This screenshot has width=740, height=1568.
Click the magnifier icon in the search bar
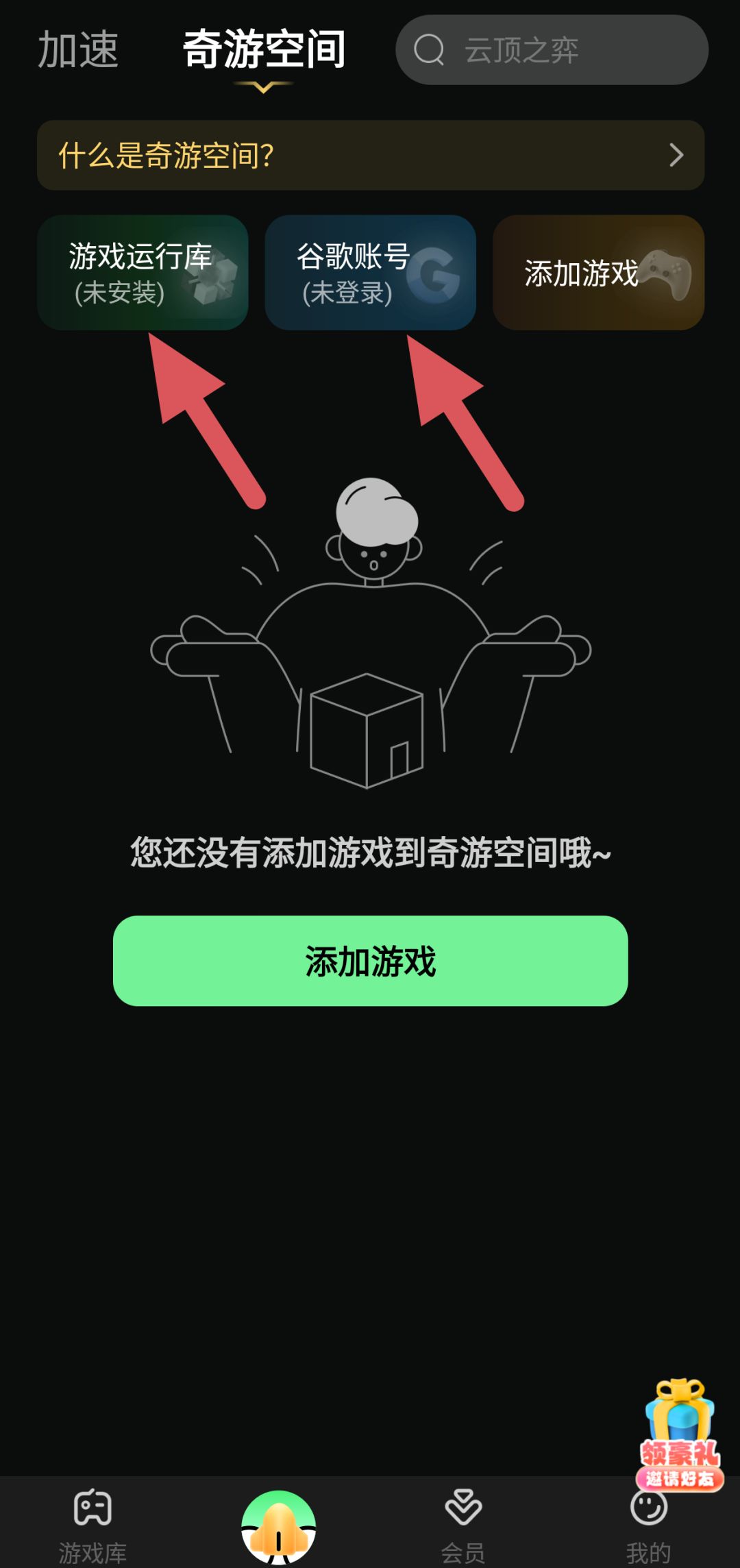(429, 50)
